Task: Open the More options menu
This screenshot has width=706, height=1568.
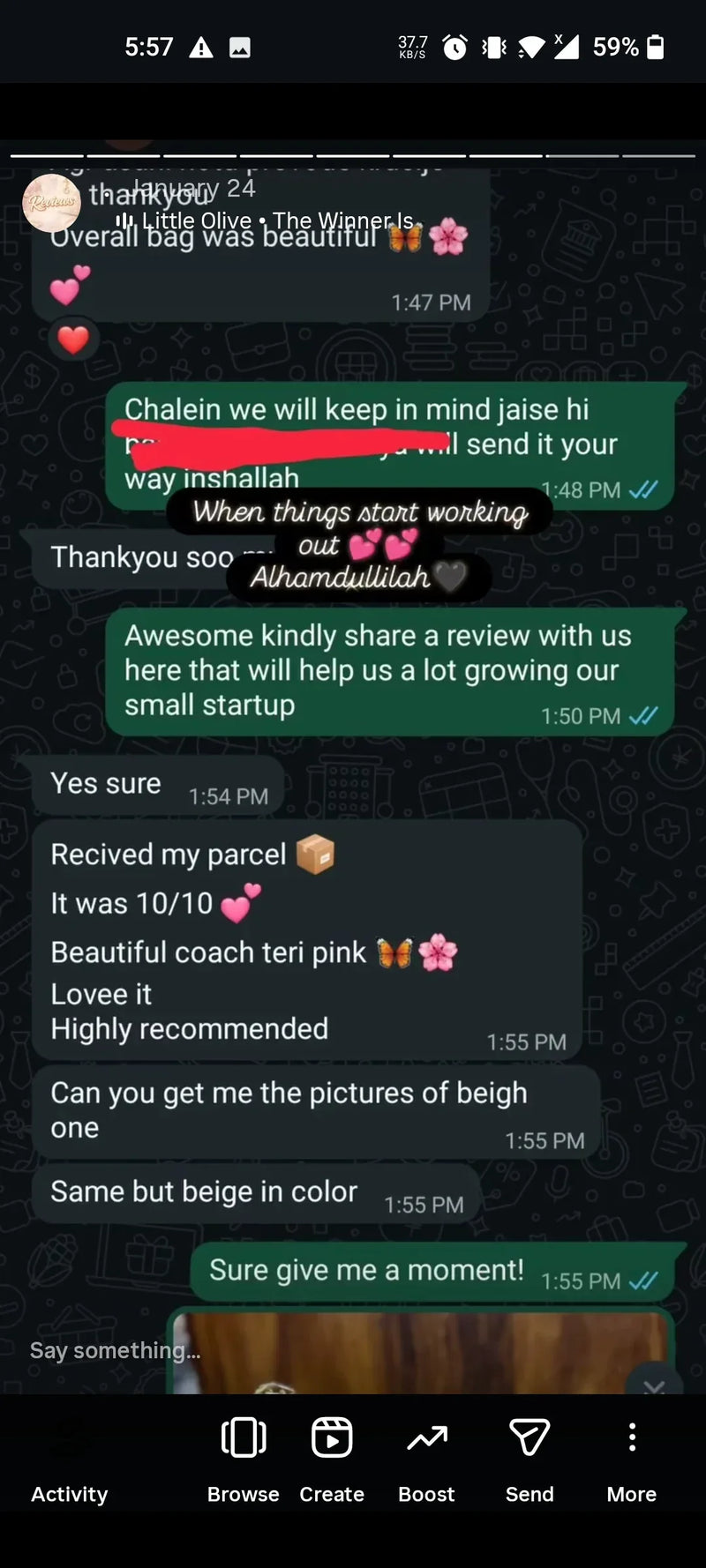Action: click(x=631, y=1460)
